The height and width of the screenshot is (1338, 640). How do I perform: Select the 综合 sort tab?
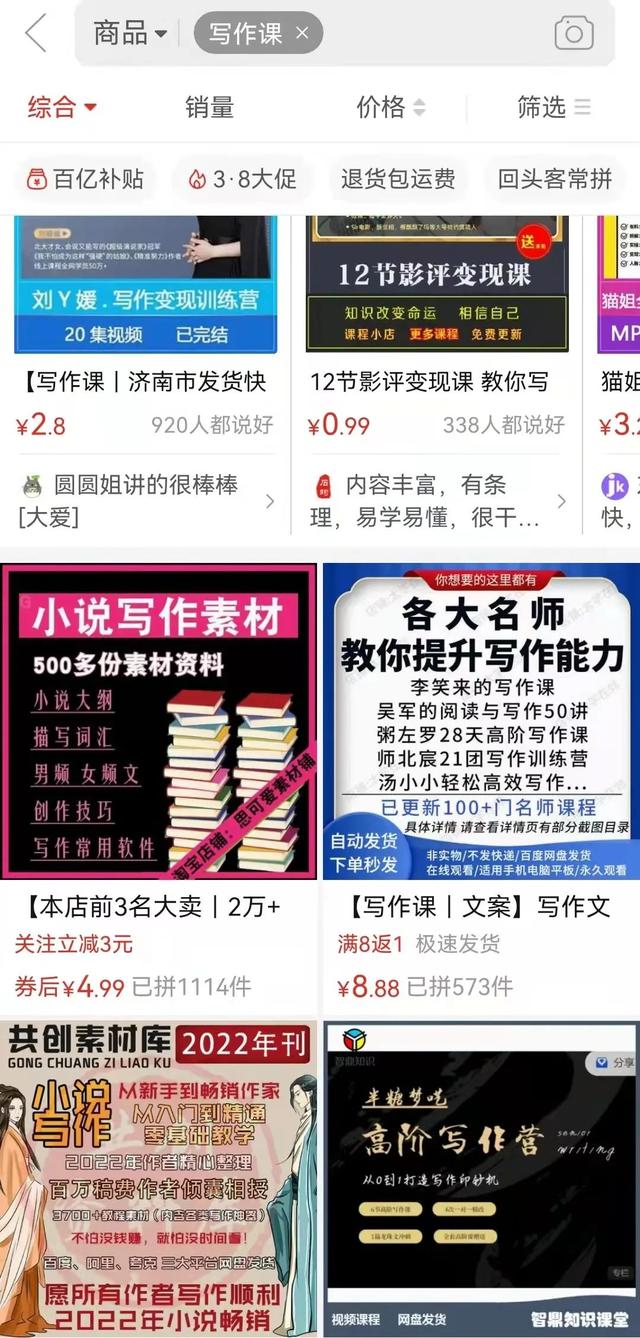pos(62,107)
